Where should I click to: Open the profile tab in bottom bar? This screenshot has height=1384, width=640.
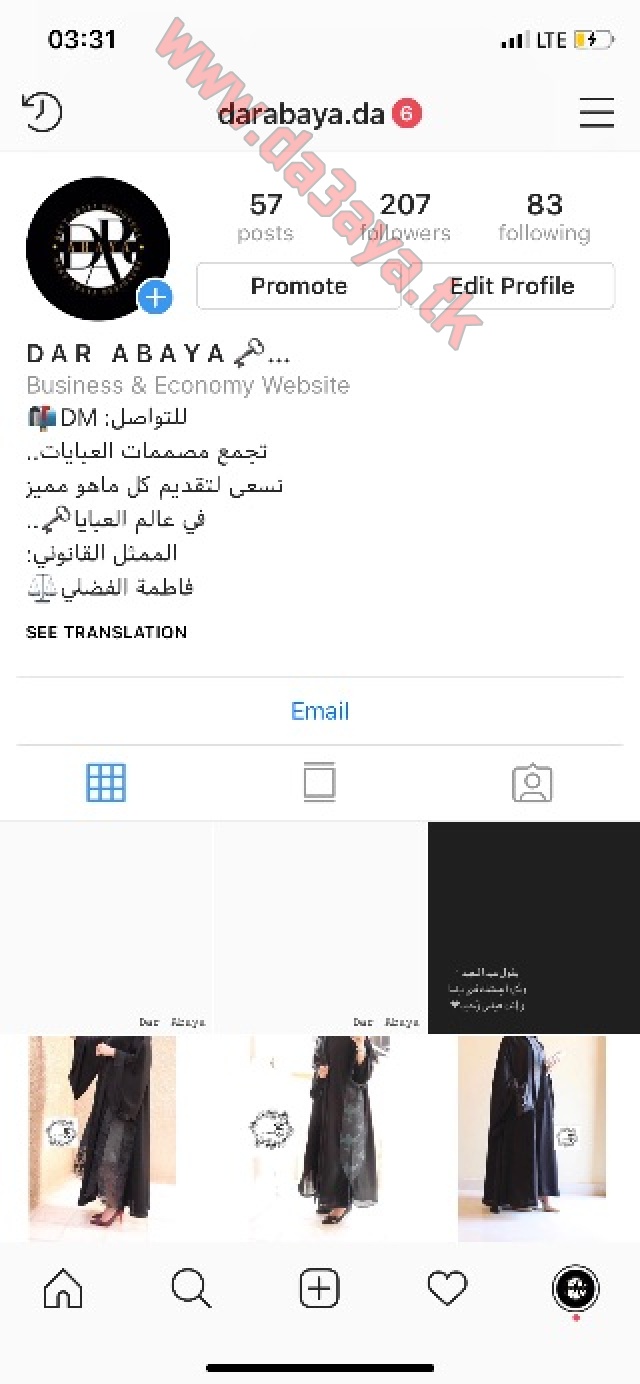coord(576,1290)
